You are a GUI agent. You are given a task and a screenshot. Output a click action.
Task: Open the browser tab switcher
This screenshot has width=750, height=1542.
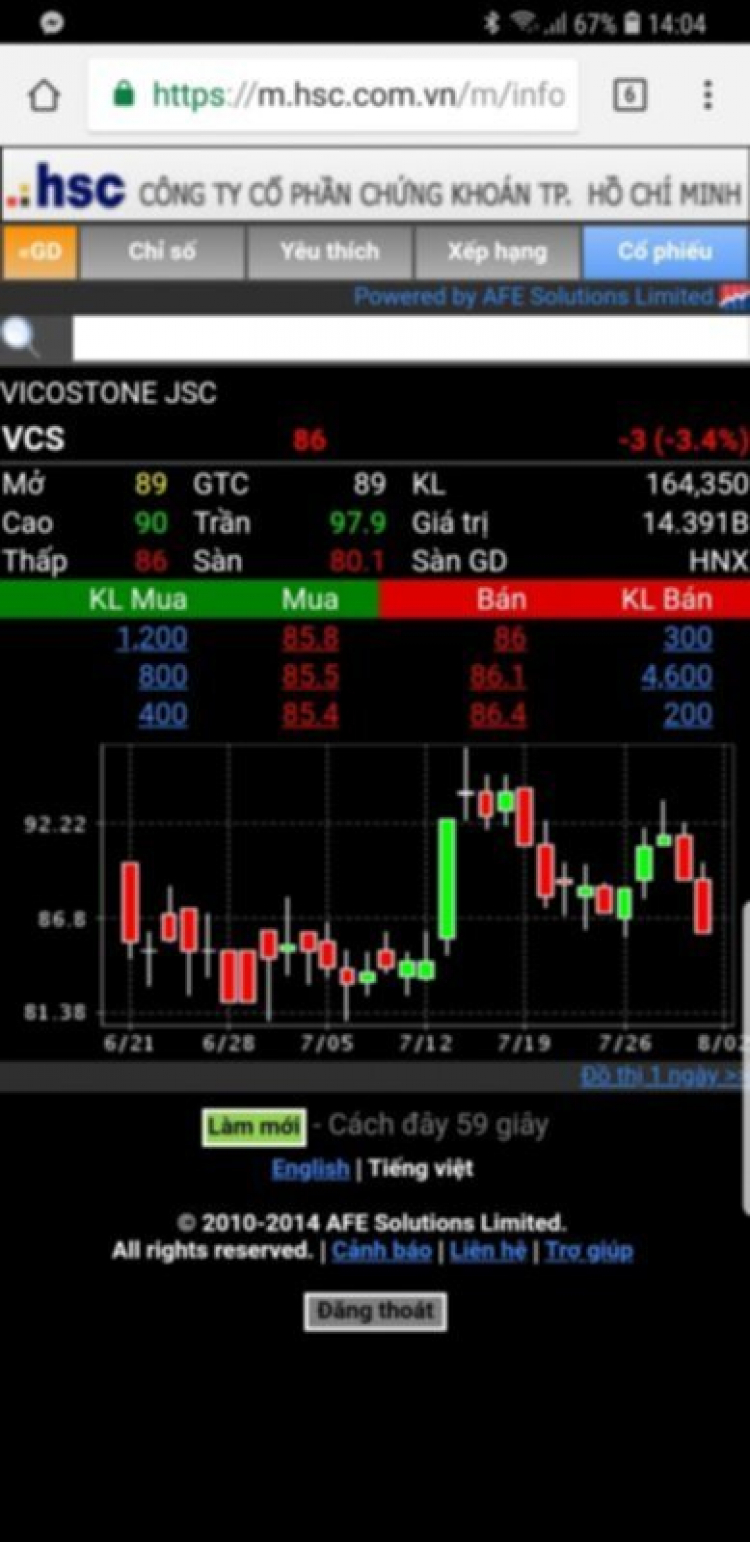coord(629,95)
